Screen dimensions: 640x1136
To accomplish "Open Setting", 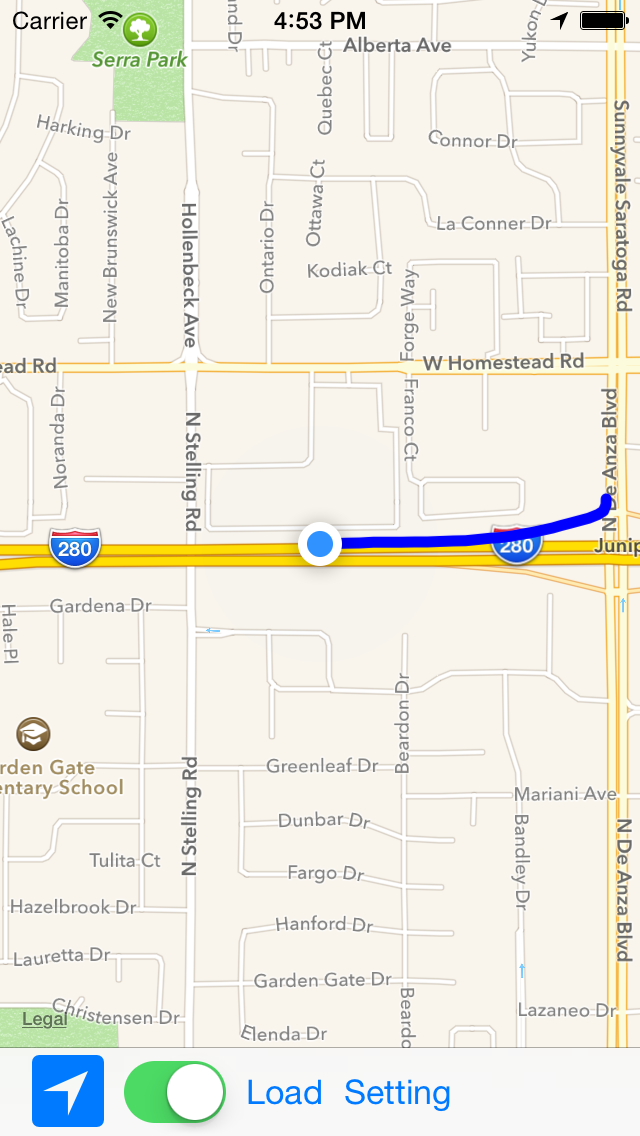I will coord(397,1093).
